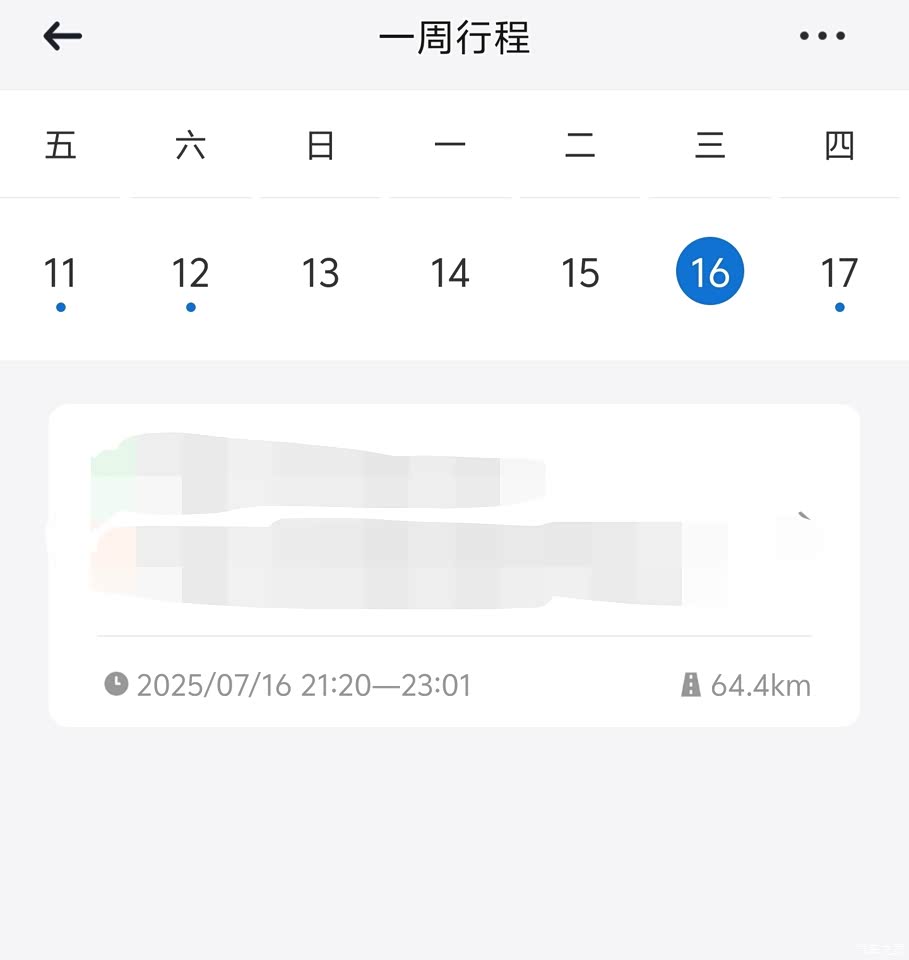Tap the highlighted date 16
Viewport: 909px width, 960px height.
pos(710,272)
